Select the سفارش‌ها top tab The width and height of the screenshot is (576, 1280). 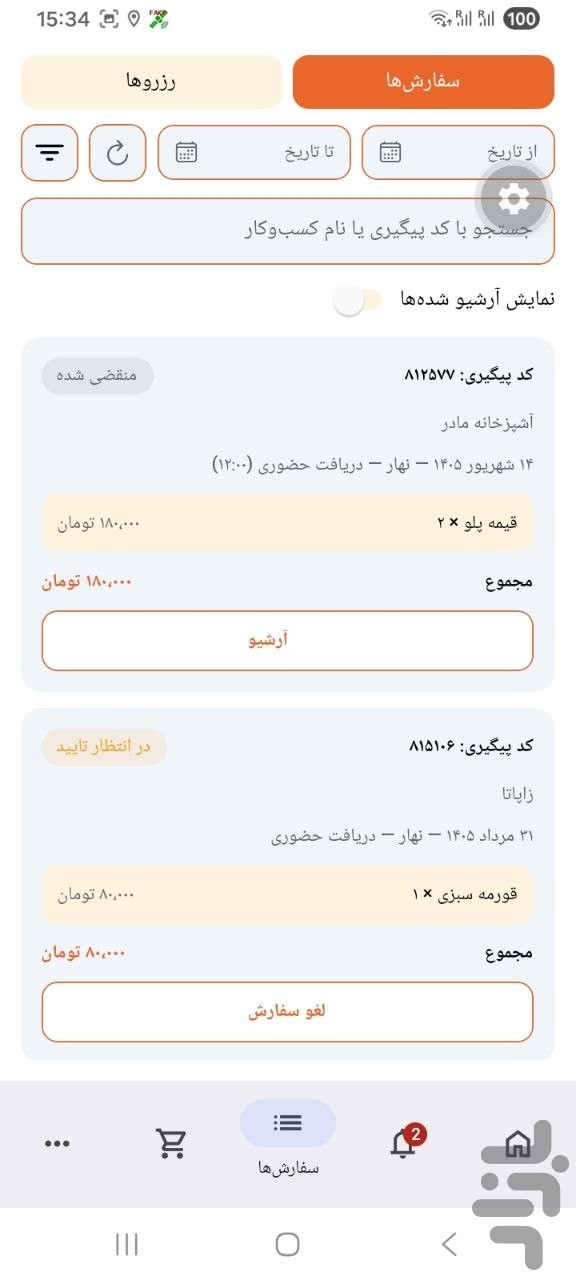[x=423, y=81]
